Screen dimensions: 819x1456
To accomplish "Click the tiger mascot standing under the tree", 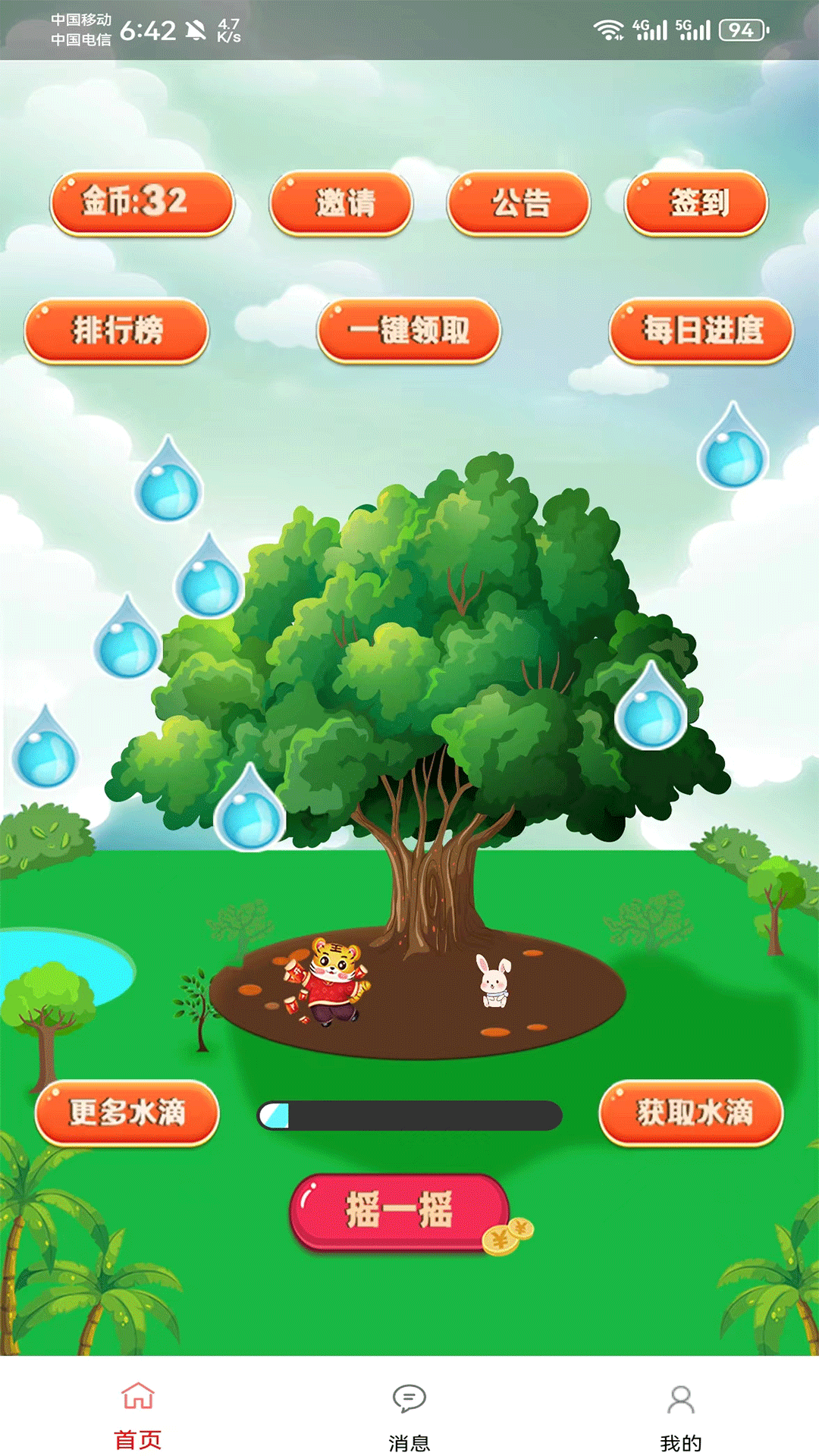I will (332, 978).
